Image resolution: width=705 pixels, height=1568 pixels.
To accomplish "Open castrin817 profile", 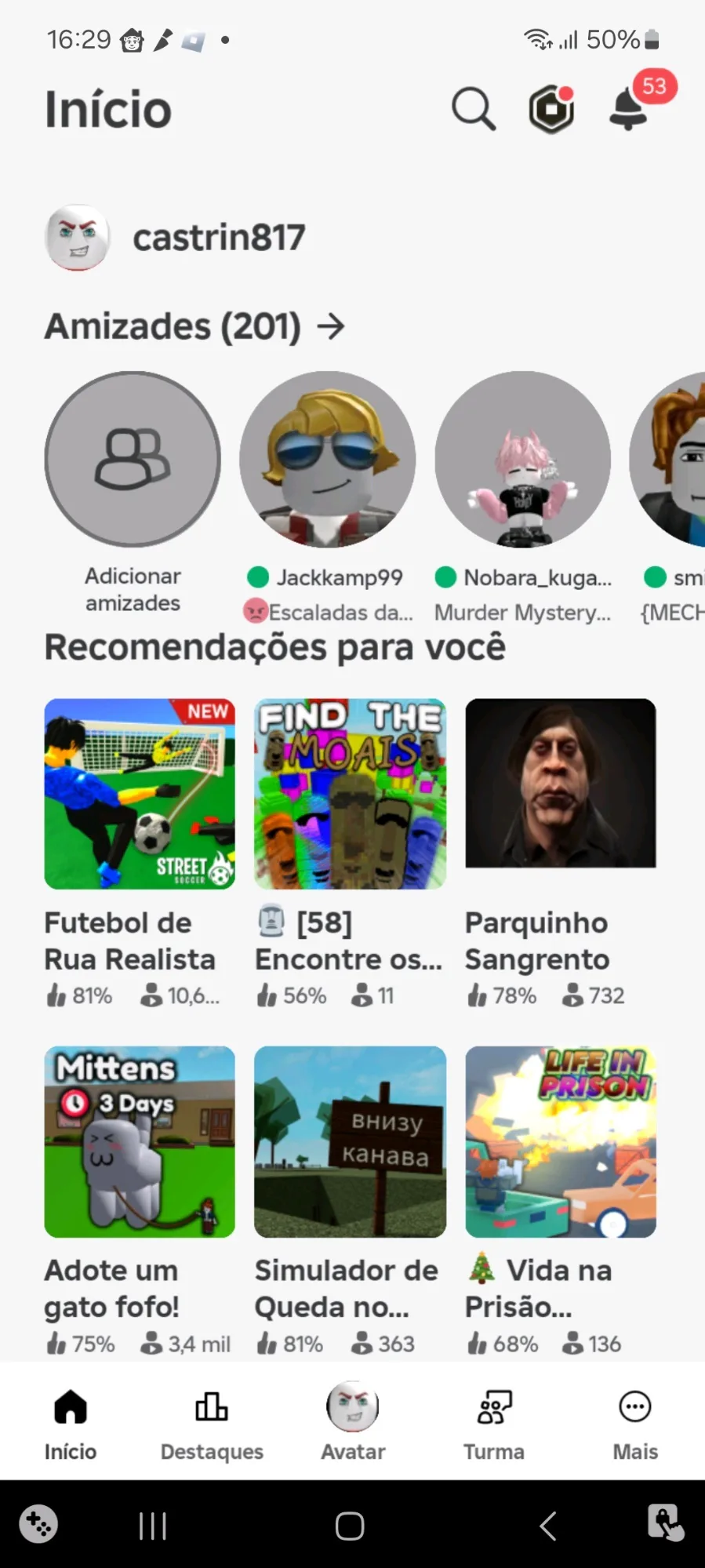I will tap(175, 238).
